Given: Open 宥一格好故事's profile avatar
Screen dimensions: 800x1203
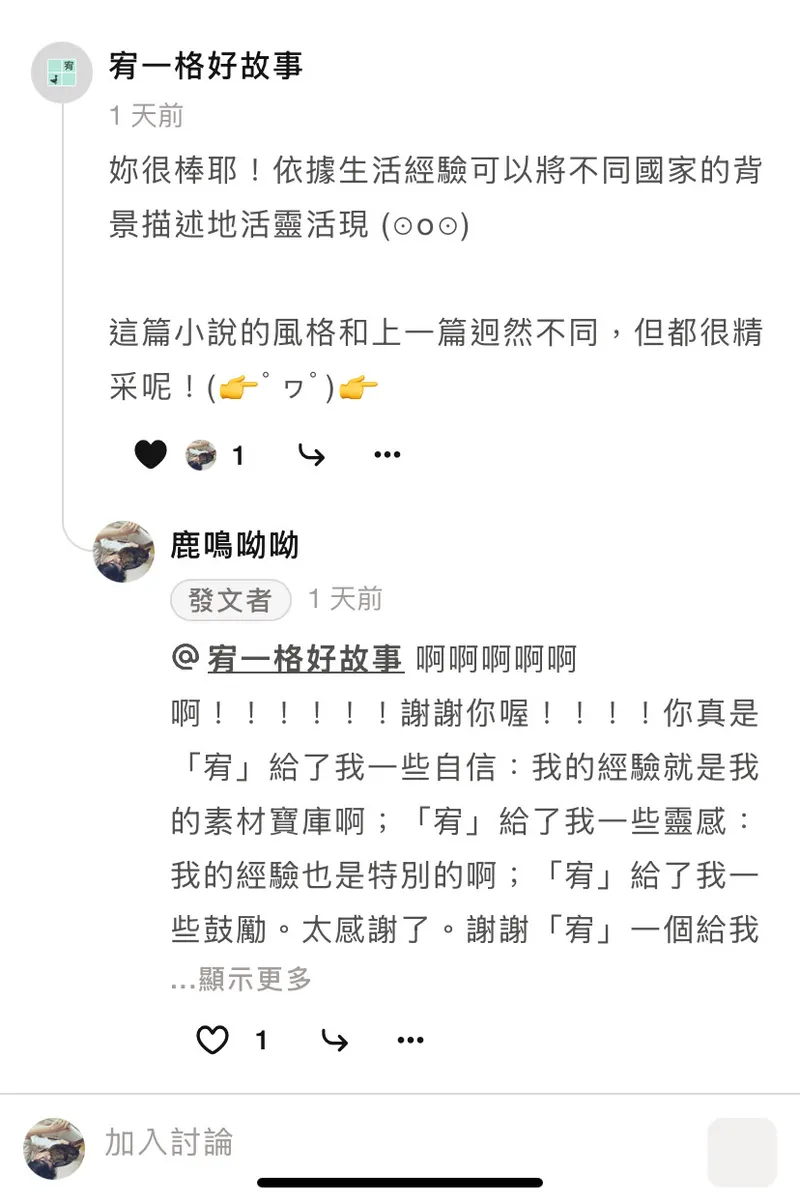Looking at the screenshot, I should pyautogui.click(x=62, y=72).
